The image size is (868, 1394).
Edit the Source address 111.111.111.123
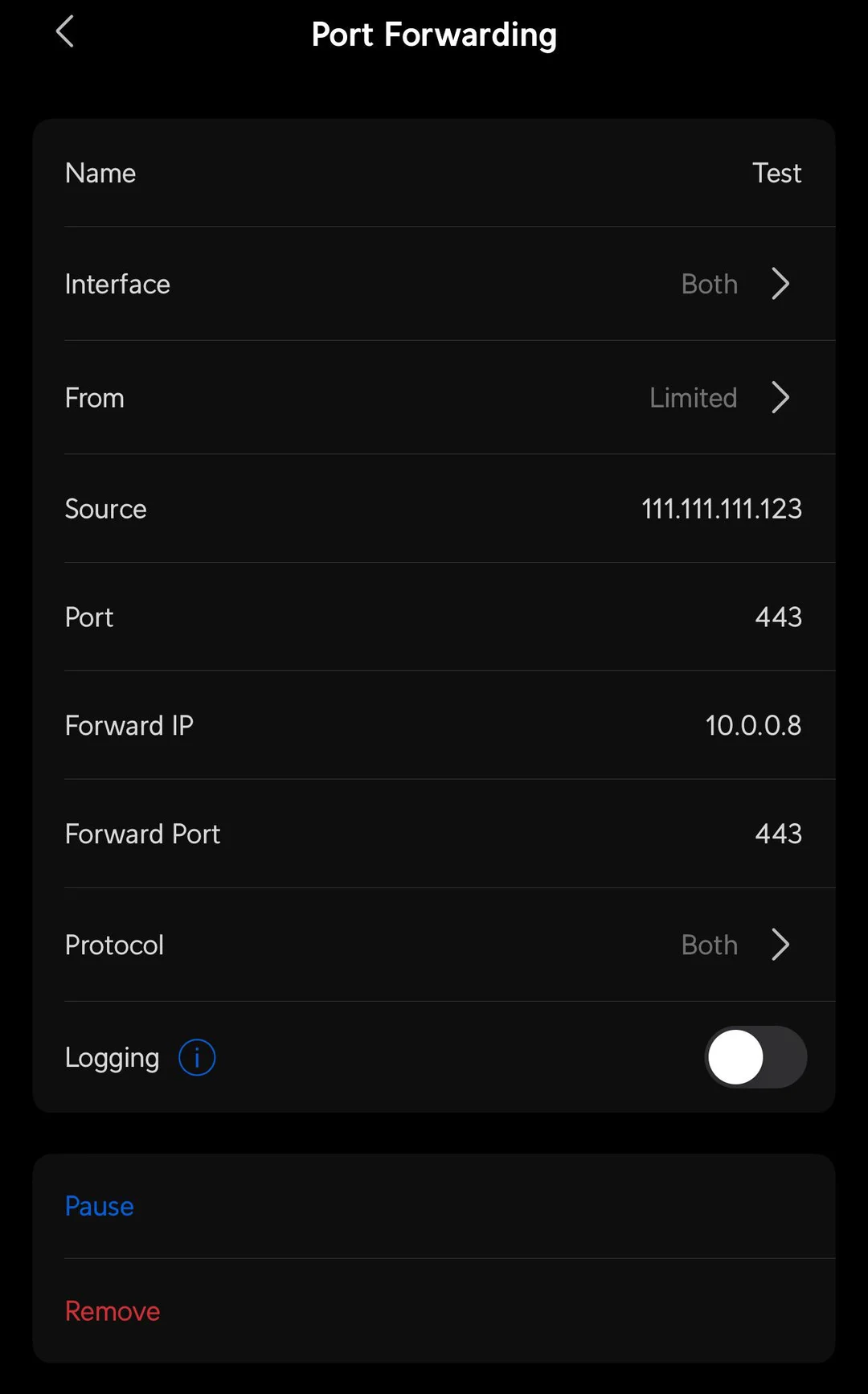tap(722, 508)
